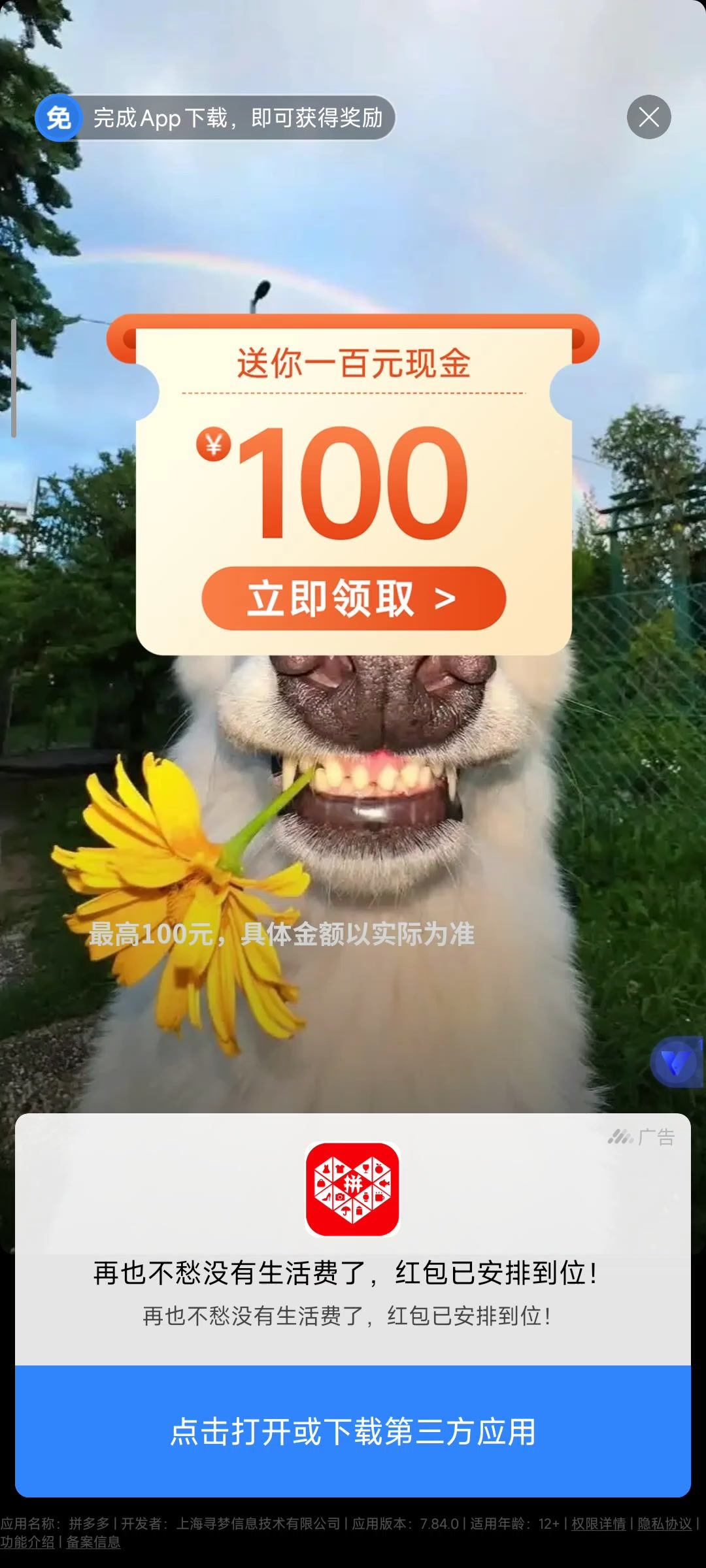Image resolution: width=706 pixels, height=1568 pixels.
Task: Close the ad with the X button
Action: click(x=648, y=117)
